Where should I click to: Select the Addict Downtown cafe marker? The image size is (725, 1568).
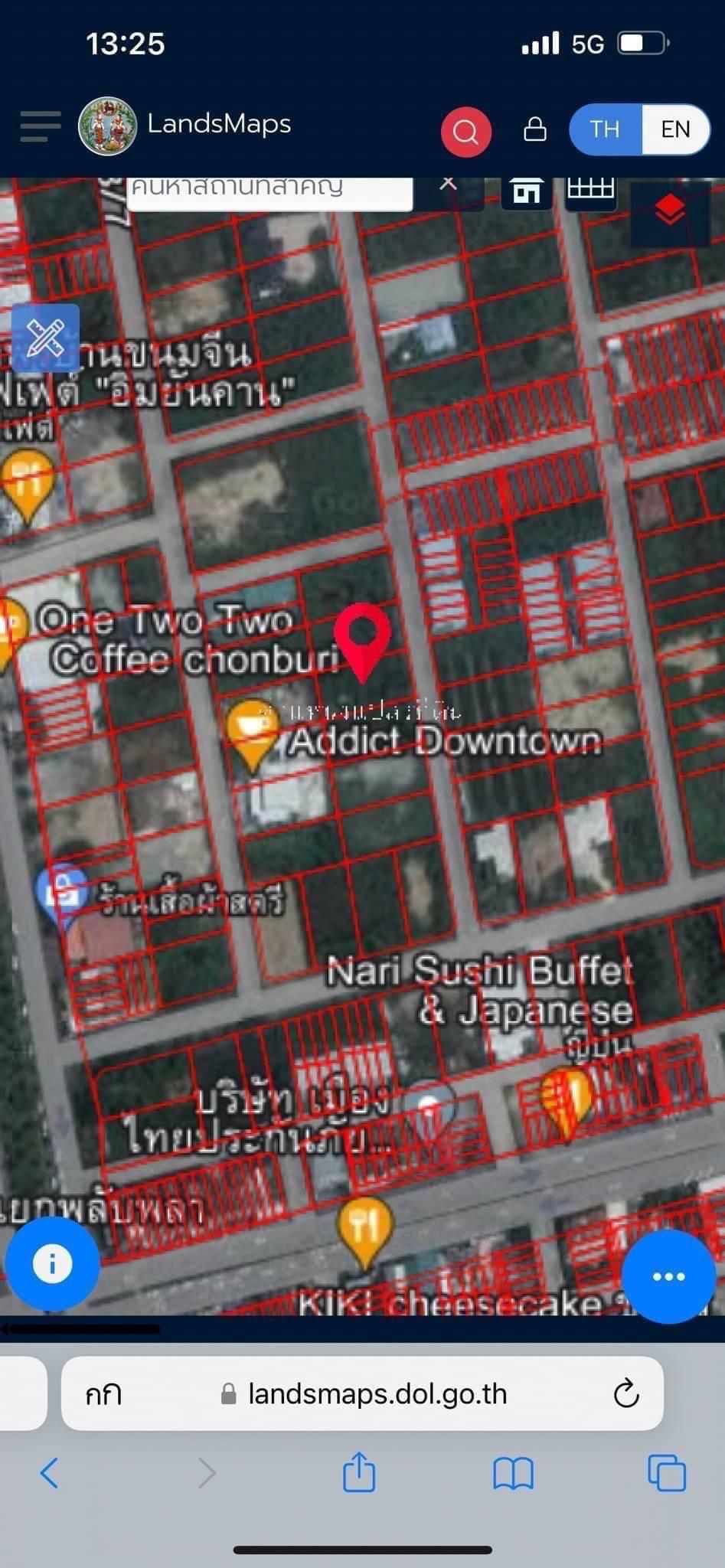[x=253, y=733]
